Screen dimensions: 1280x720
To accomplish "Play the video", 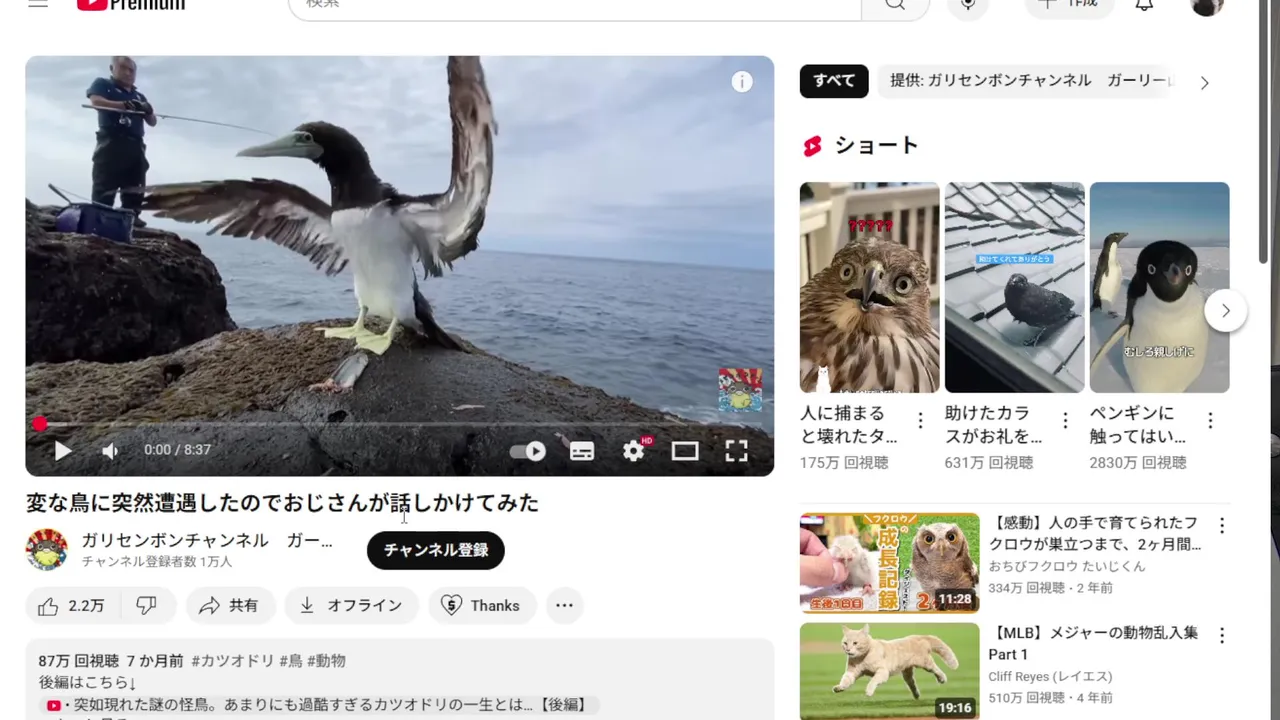I will (62, 451).
